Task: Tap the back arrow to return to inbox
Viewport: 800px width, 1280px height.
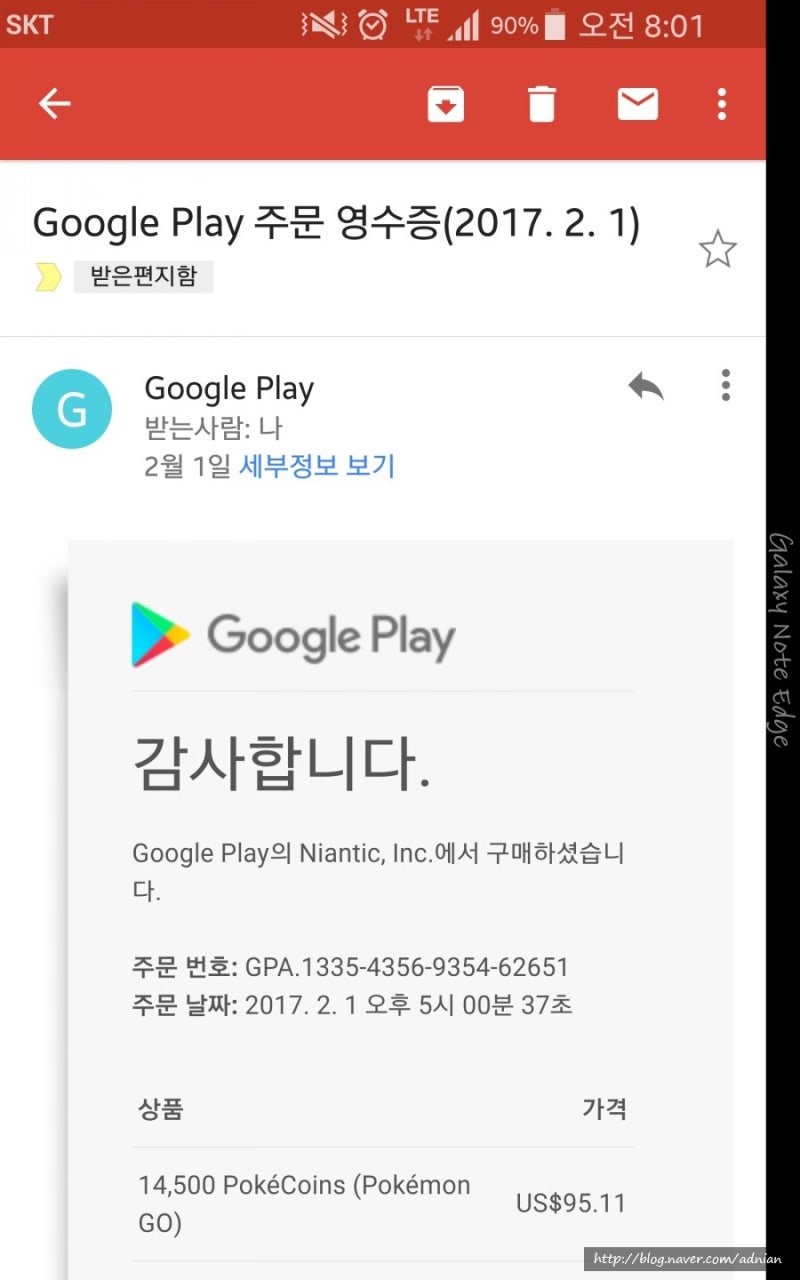Action: tap(54, 103)
